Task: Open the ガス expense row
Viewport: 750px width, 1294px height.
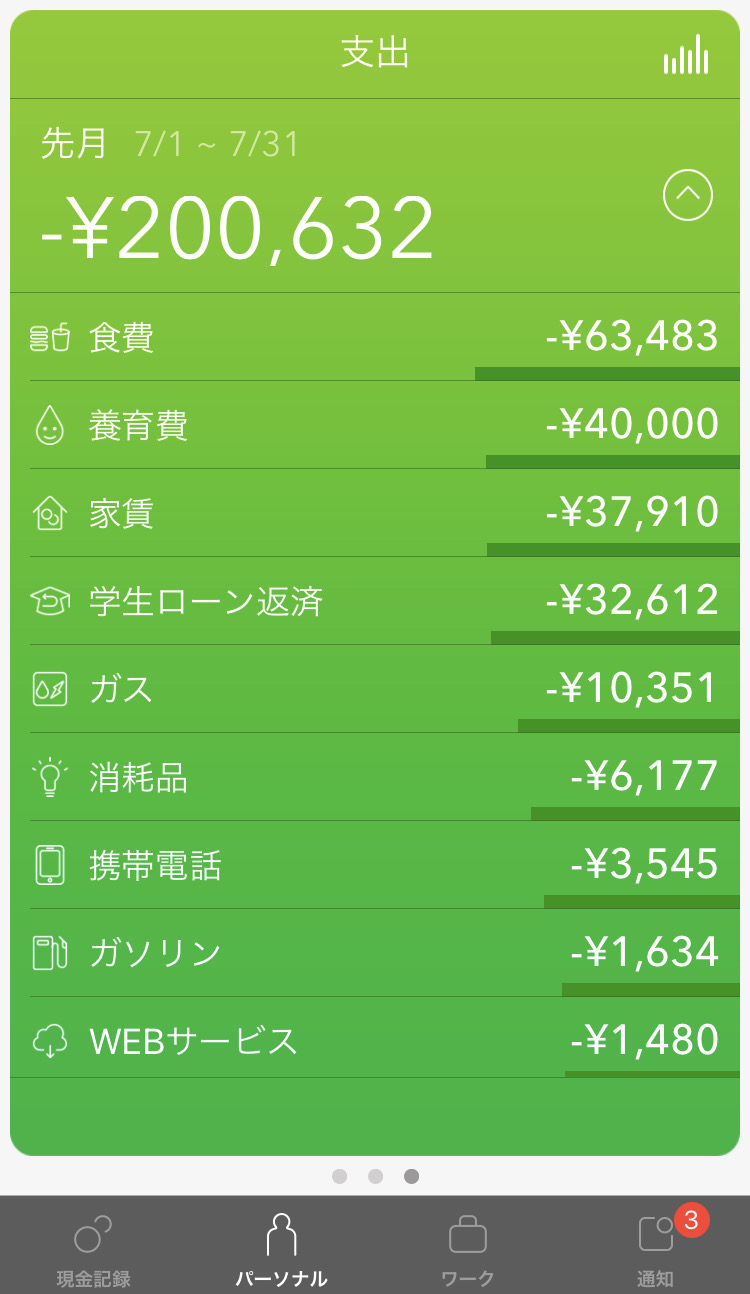Action: 375,689
